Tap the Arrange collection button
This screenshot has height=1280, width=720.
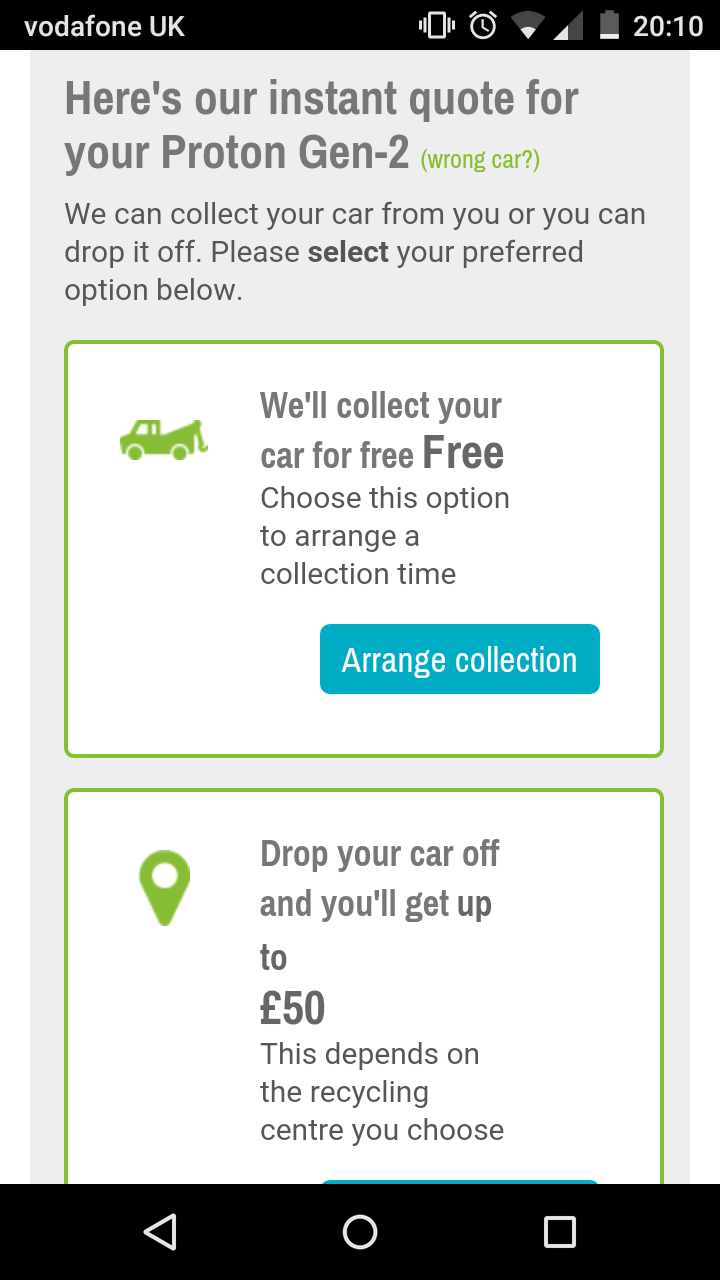click(460, 659)
